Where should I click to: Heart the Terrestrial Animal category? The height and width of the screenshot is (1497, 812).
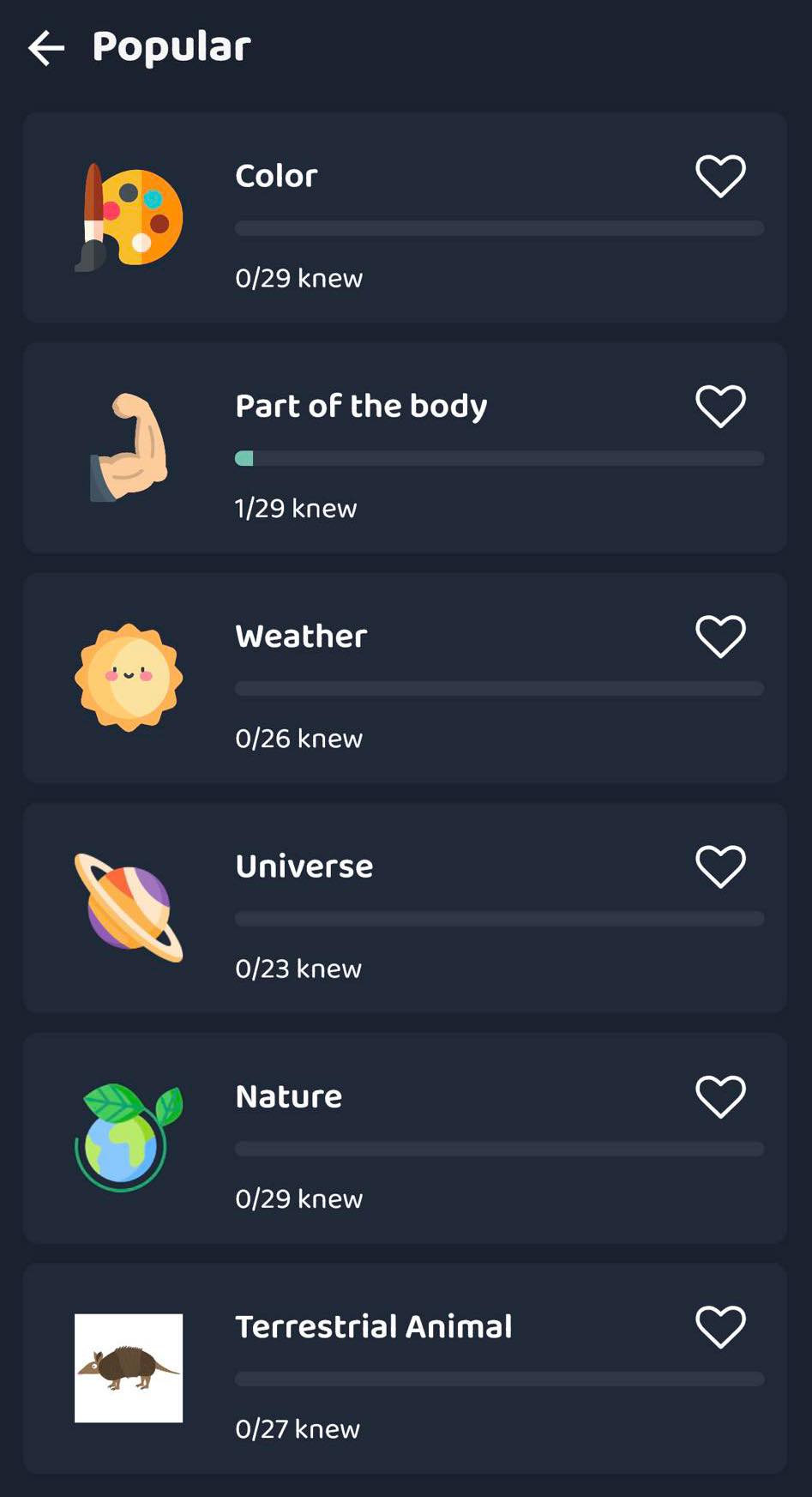720,1327
